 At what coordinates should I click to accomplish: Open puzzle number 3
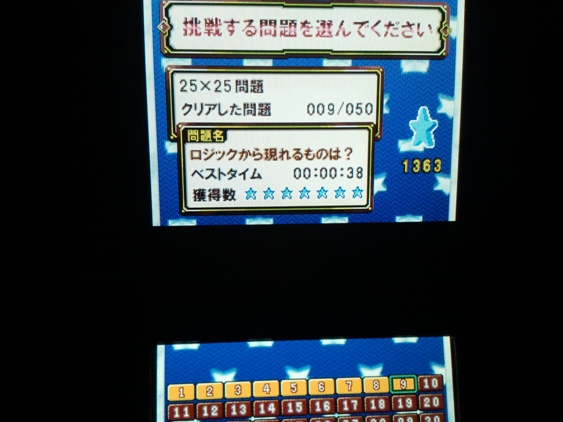coord(238,390)
